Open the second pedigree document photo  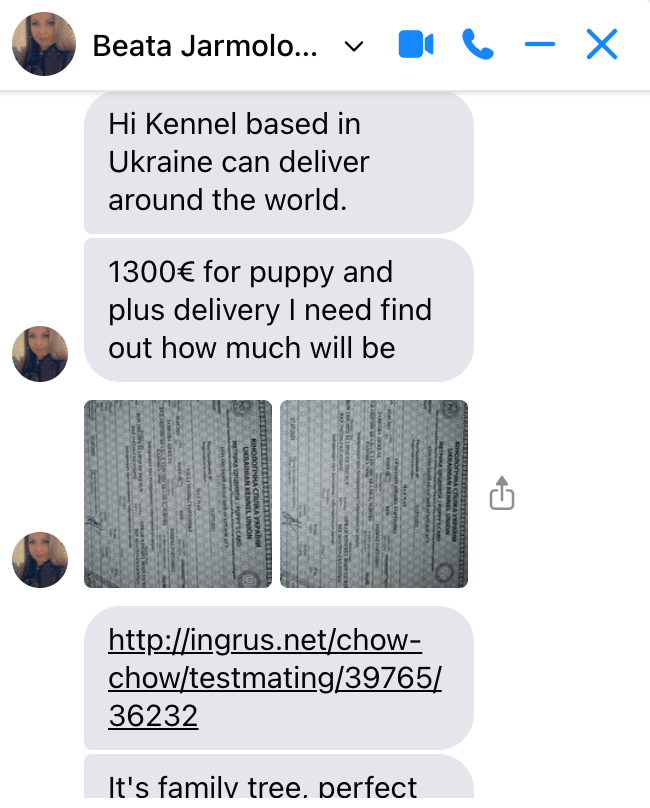[373, 494]
